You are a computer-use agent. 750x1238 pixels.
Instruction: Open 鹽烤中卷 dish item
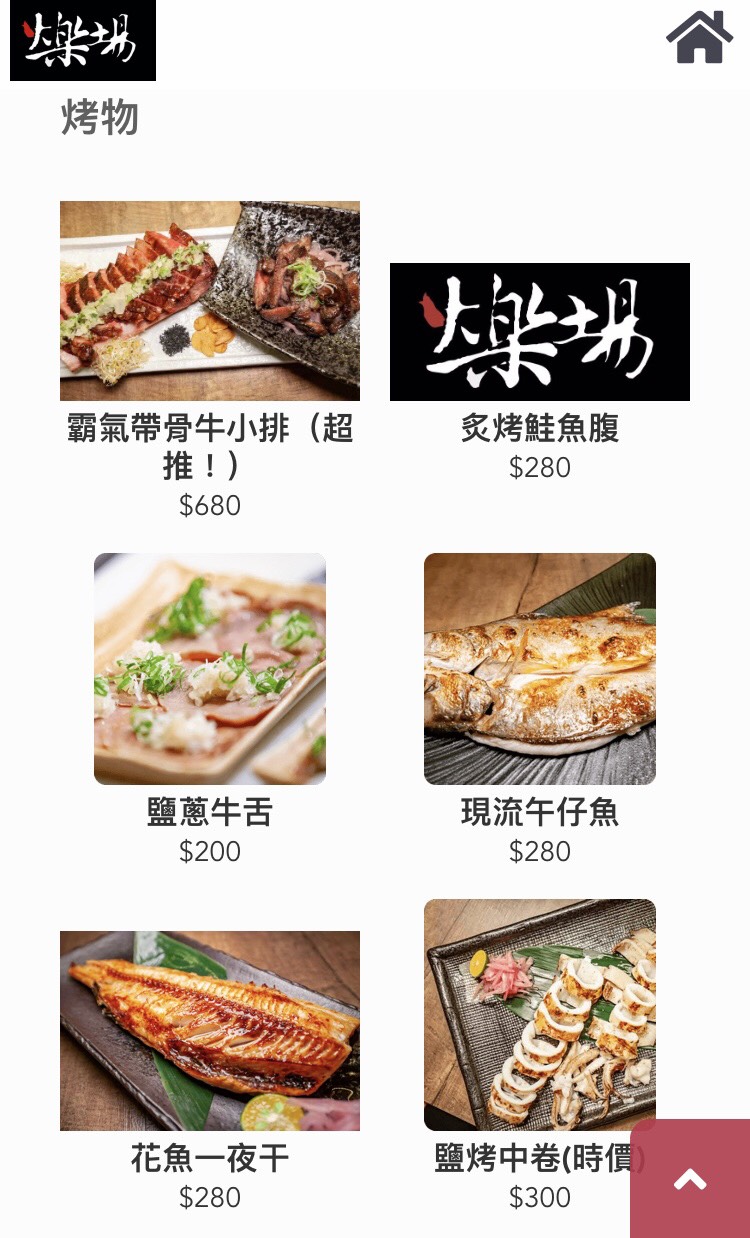tap(540, 1015)
